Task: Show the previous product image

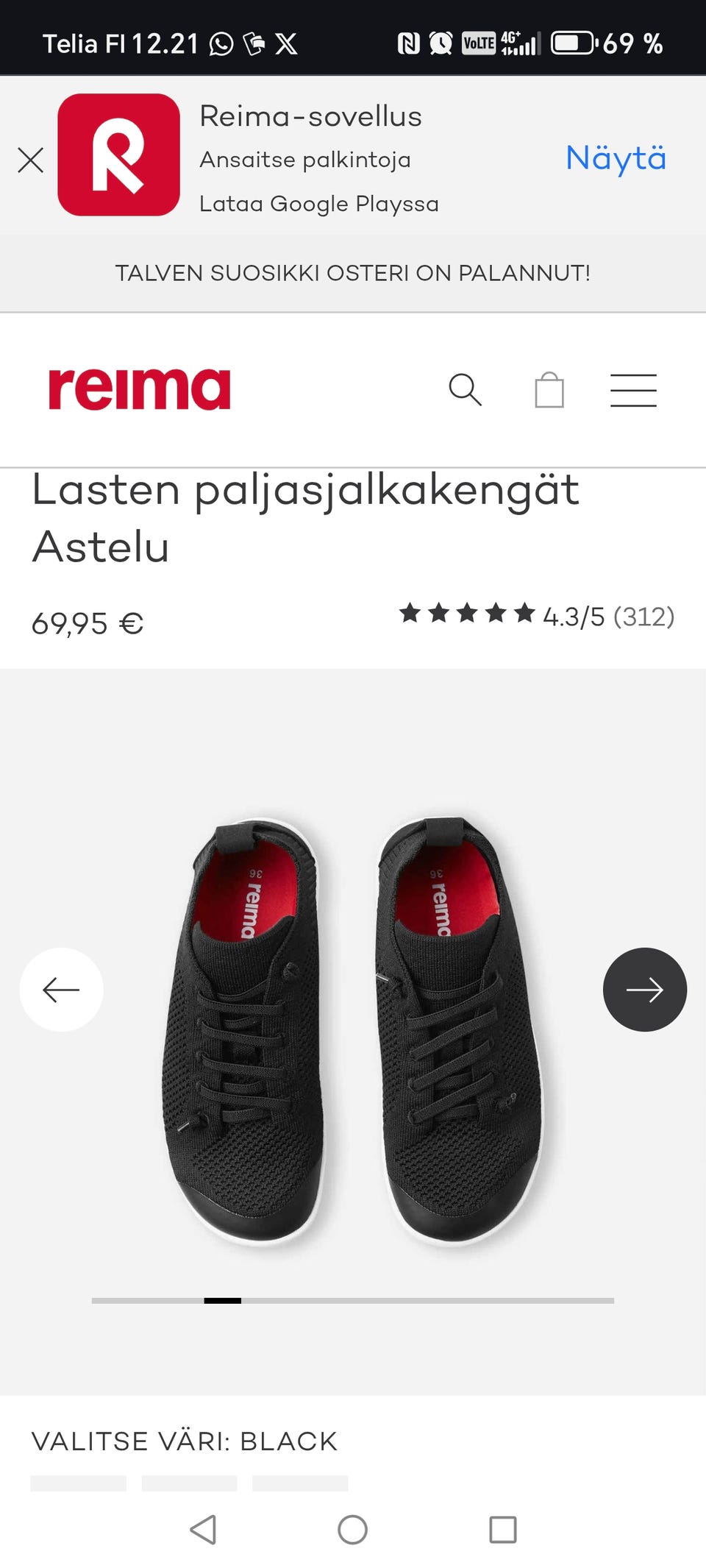Action: pos(61,990)
